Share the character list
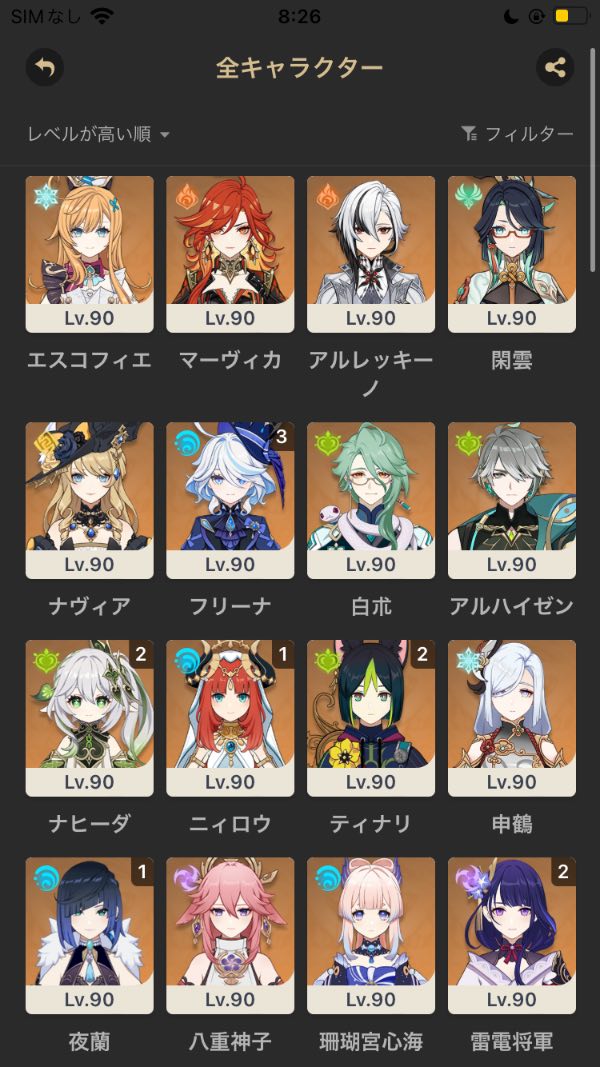 click(555, 68)
